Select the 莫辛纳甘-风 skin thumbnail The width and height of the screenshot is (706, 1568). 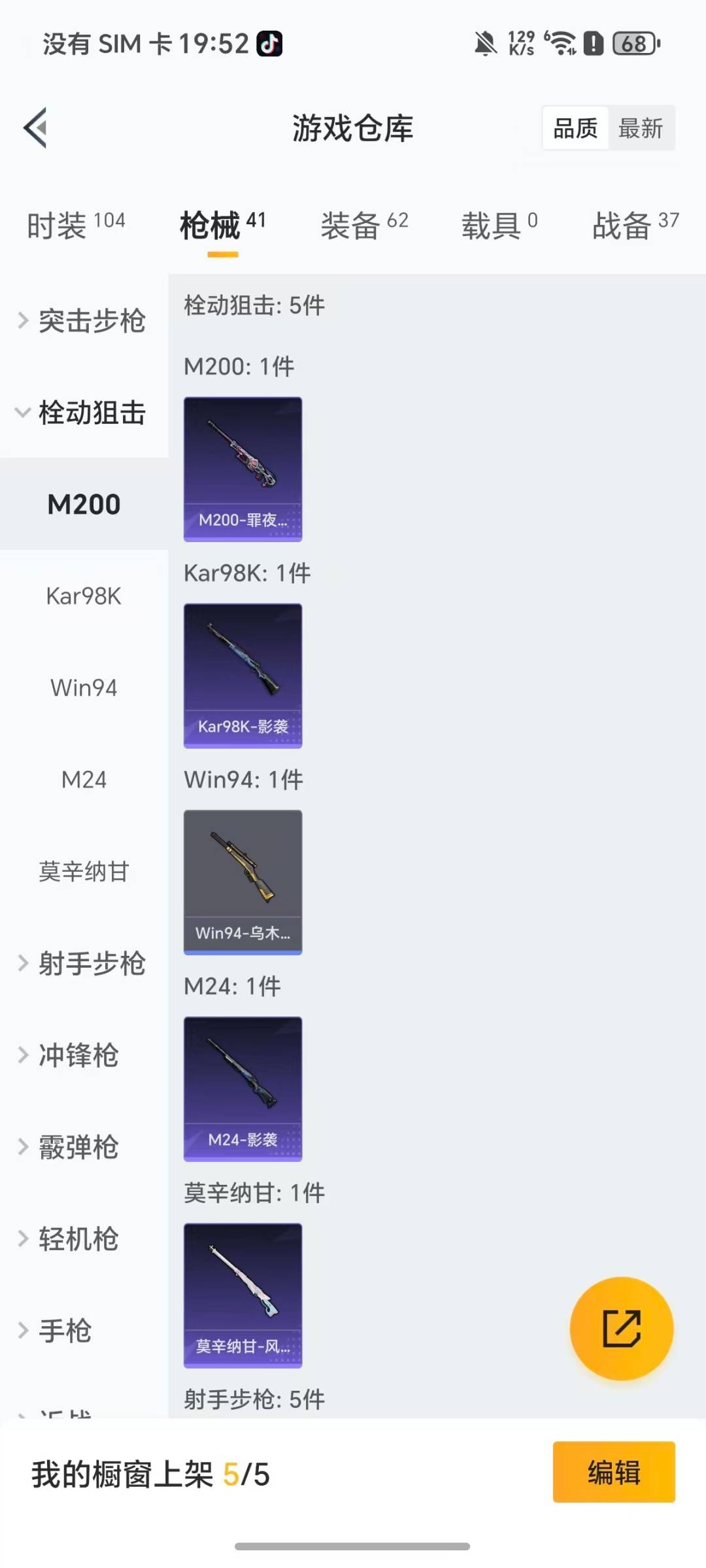tap(243, 1296)
